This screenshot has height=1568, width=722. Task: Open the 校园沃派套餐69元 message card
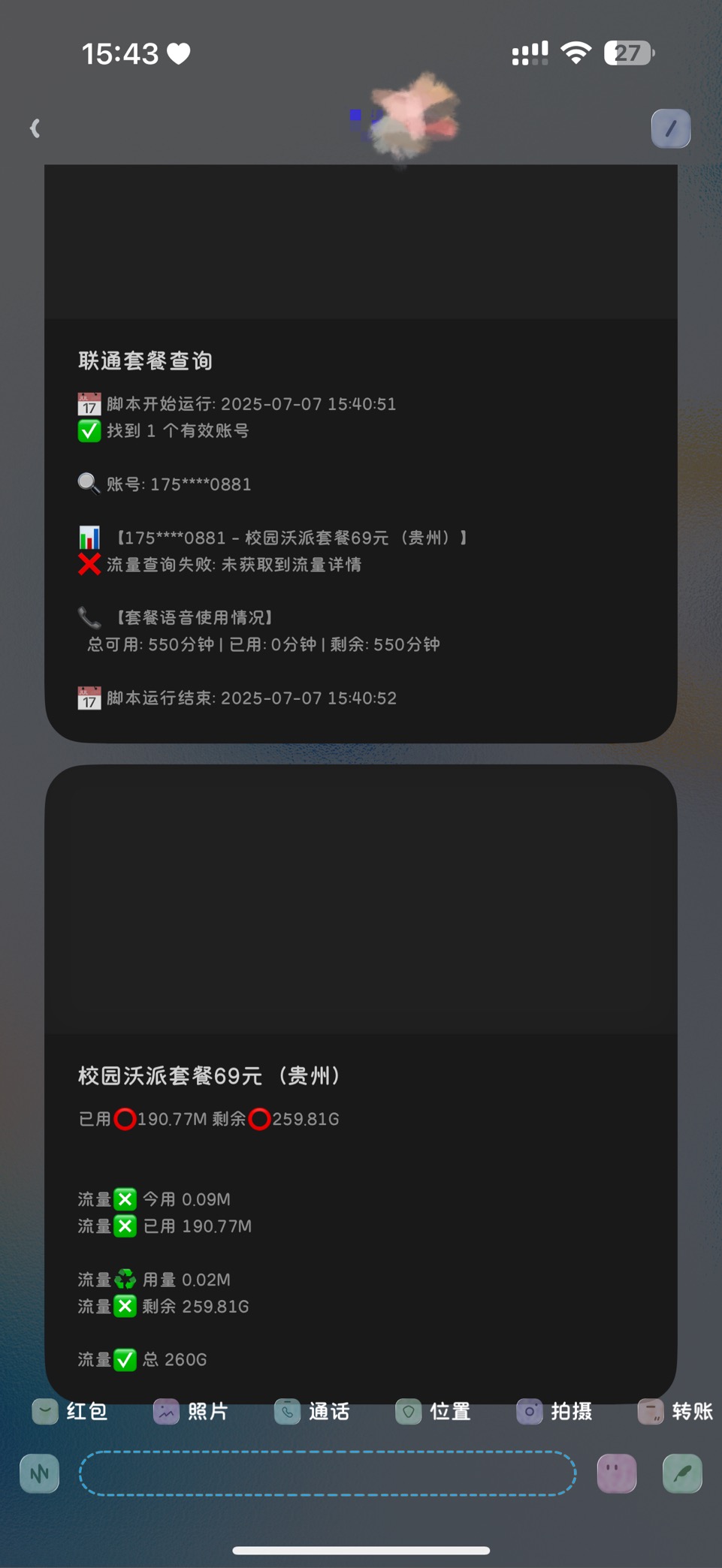tap(361, 1202)
